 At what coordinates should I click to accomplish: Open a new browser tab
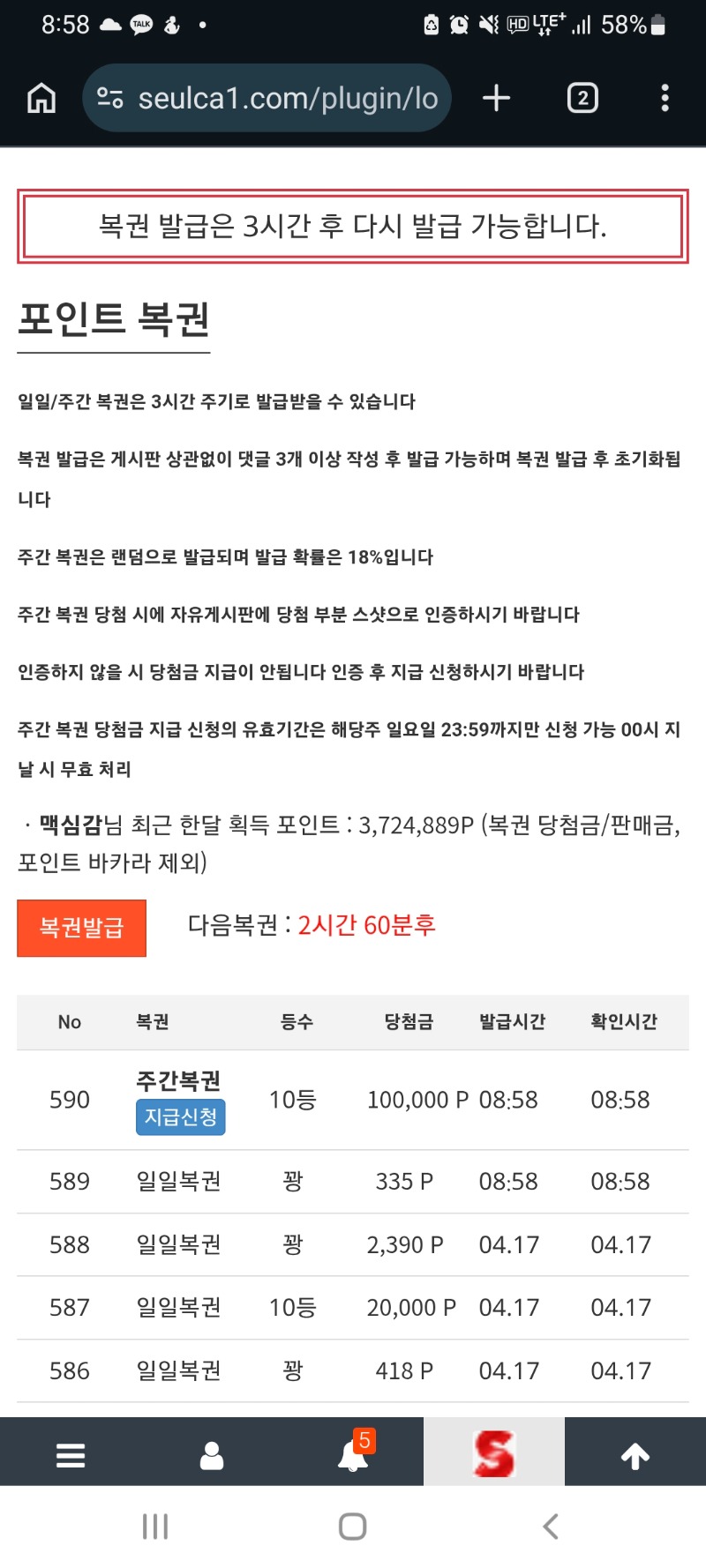[x=497, y=98]
